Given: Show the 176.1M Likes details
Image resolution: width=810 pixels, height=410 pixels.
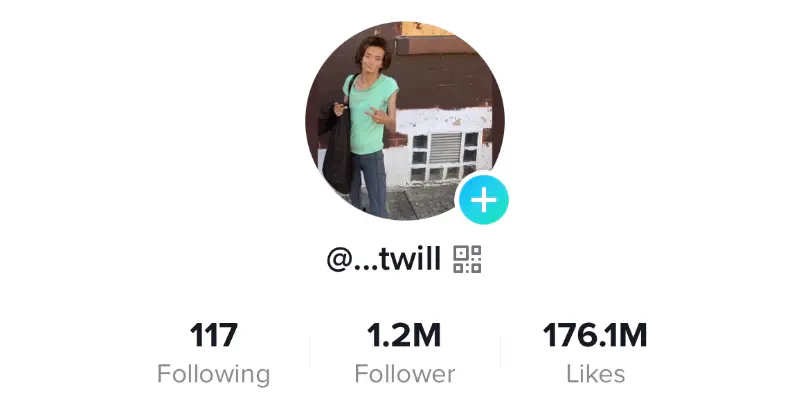Looking at the screenshot, I should (x=595, y=354).
